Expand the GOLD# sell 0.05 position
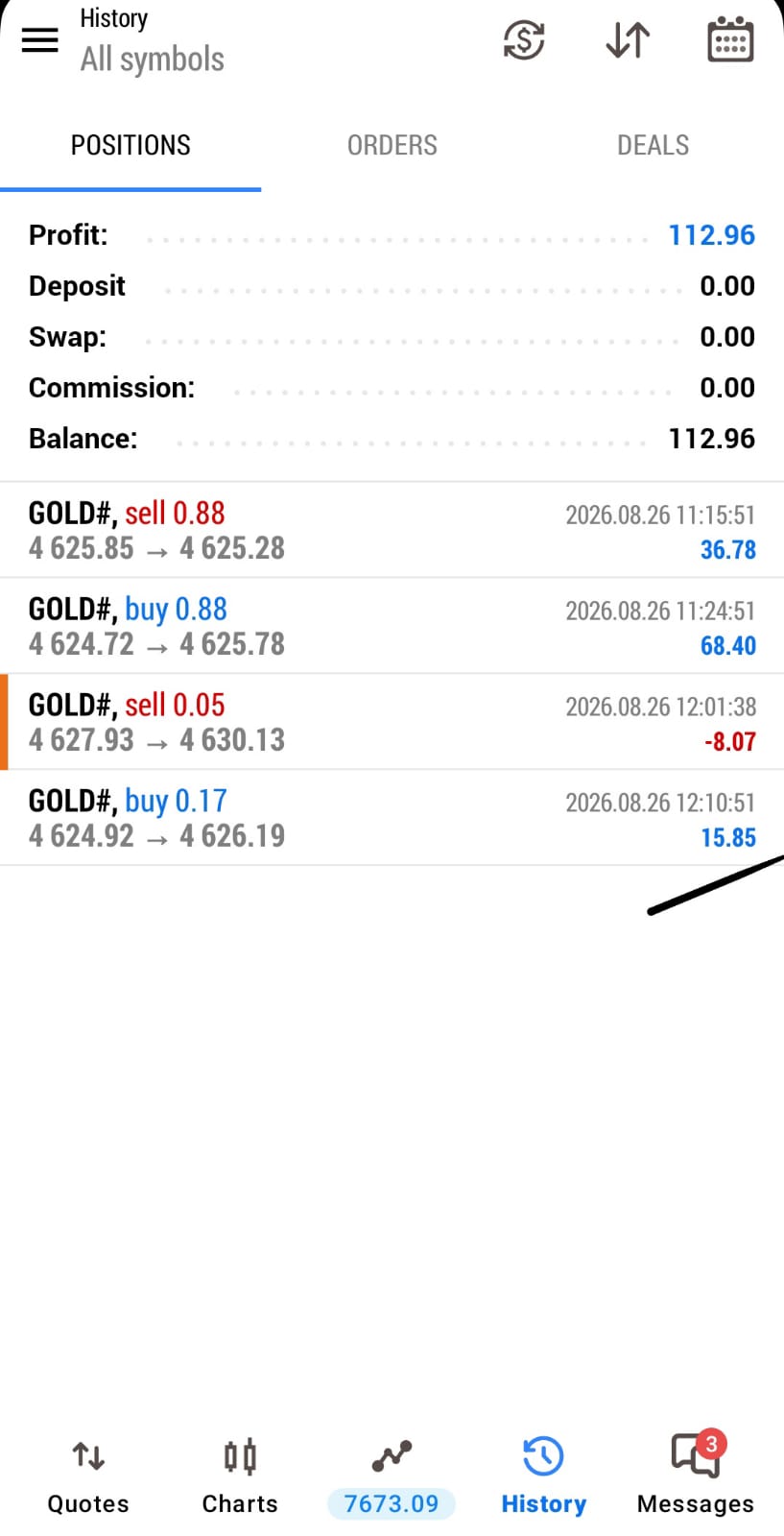Viewport: 784px width, 1536px height. [392, 722]
